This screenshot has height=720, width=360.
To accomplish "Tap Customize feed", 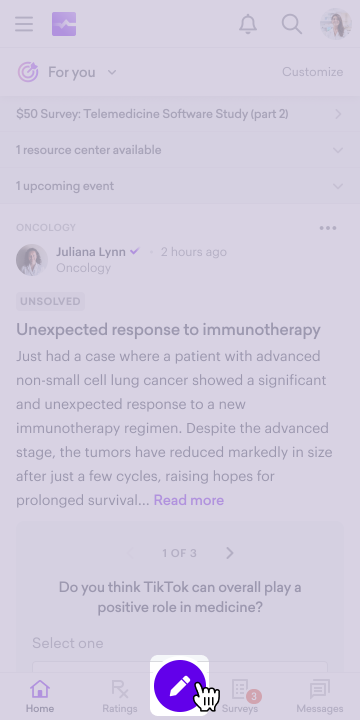I will click(x=313, y=72).
